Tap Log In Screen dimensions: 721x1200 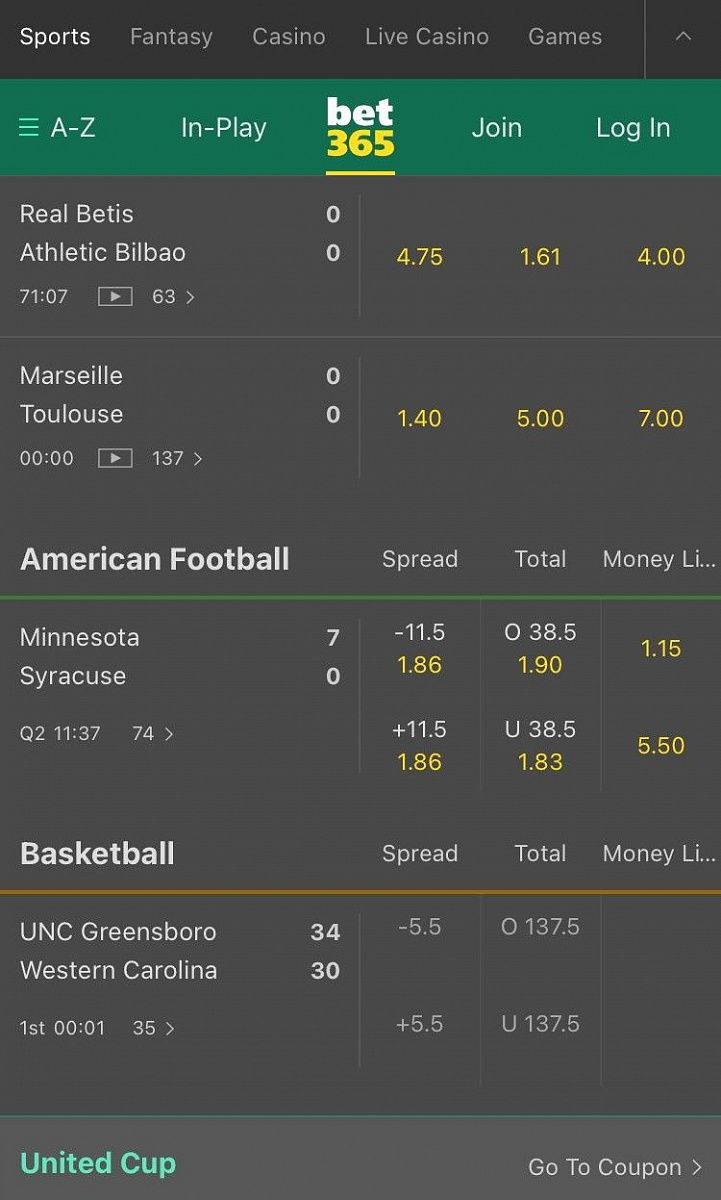click(x=633, y=128)
